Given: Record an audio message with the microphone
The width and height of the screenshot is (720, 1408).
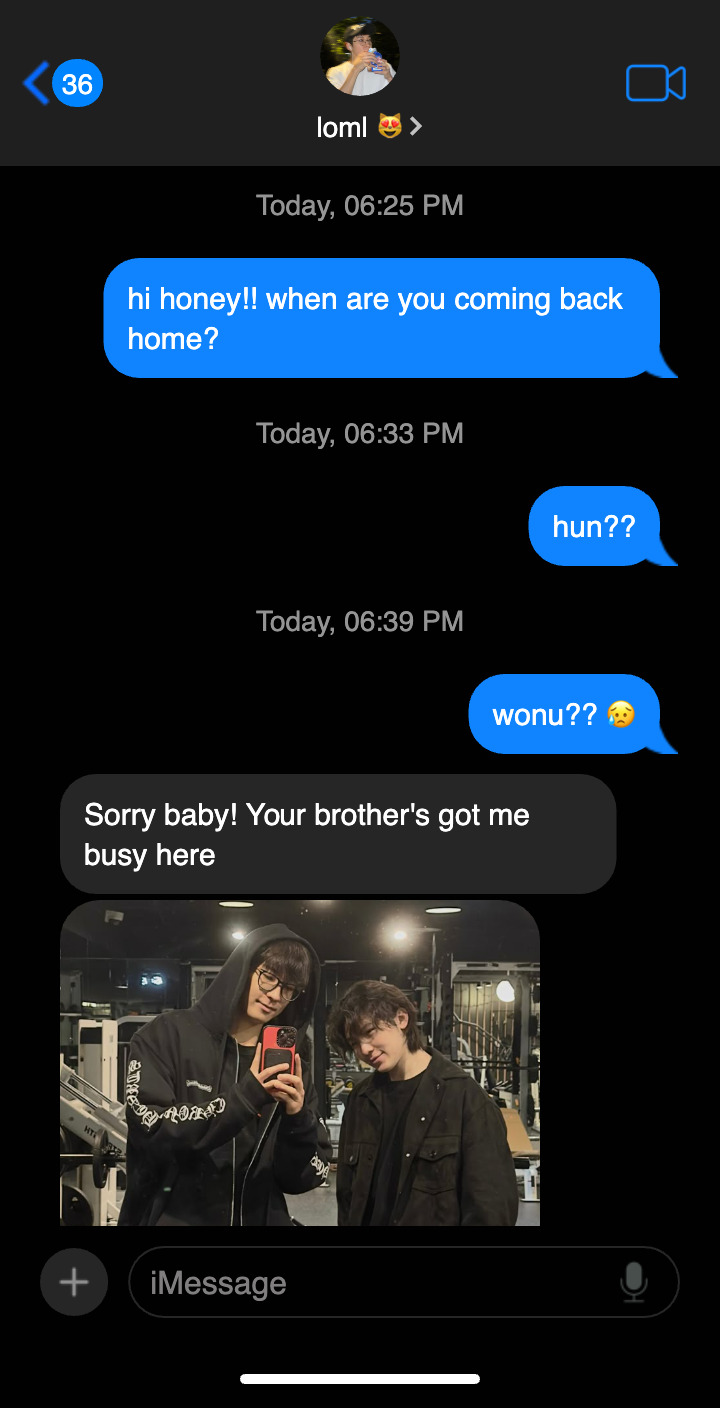Looking at the screenshot, I should click(x=633, y=1282).
